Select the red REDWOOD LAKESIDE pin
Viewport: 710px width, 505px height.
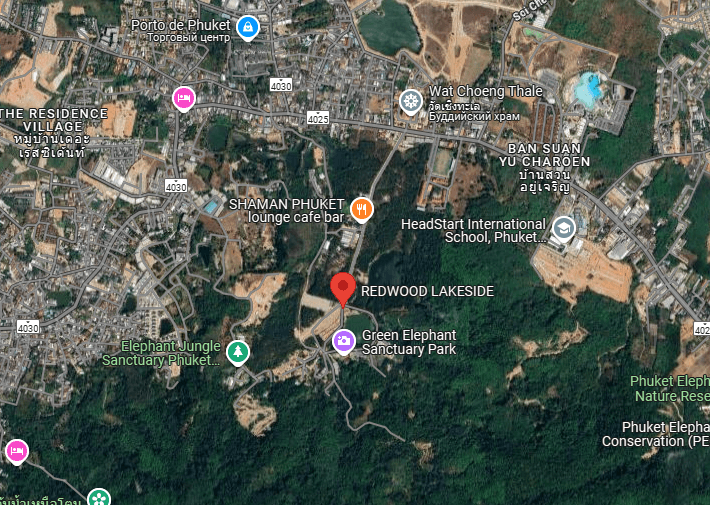(x=343, y=289)
